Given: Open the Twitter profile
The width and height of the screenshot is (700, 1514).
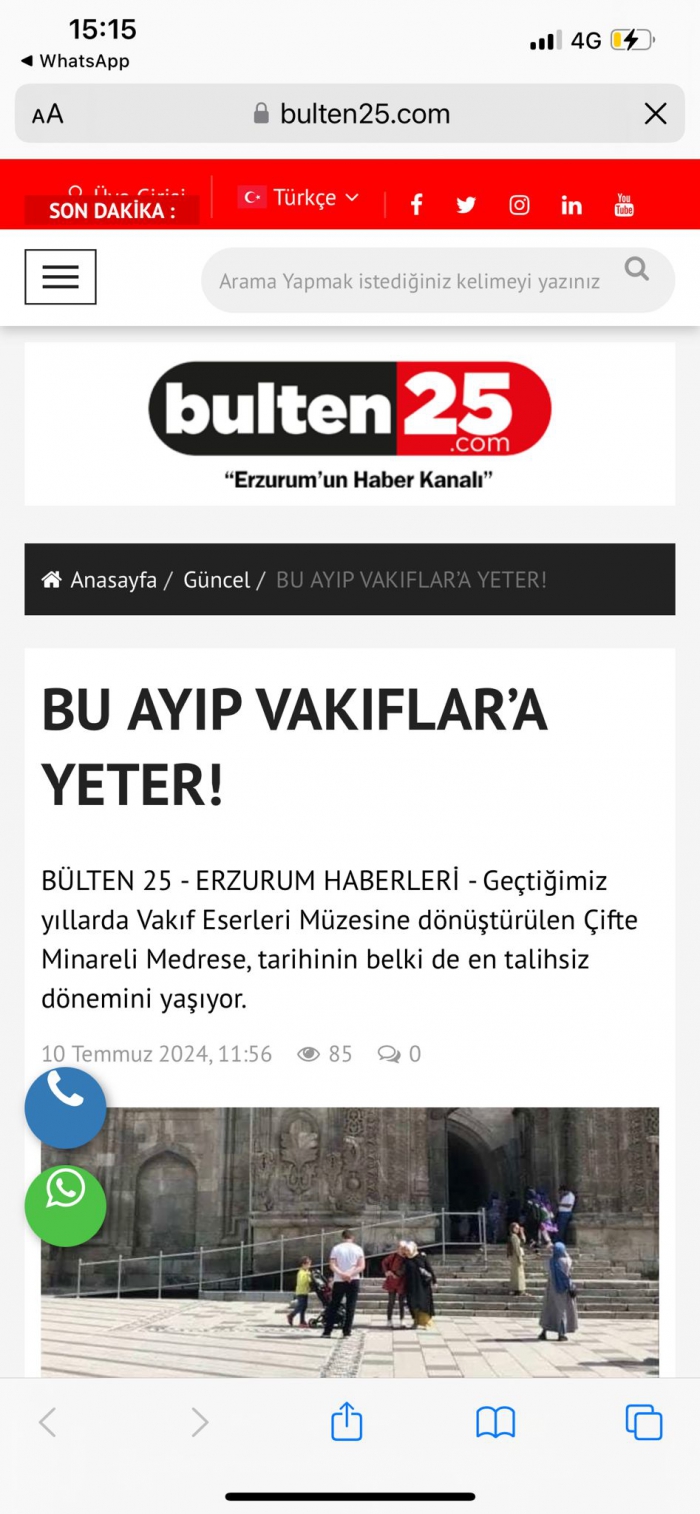Looking at the screenshot, I should click(466, 205).
